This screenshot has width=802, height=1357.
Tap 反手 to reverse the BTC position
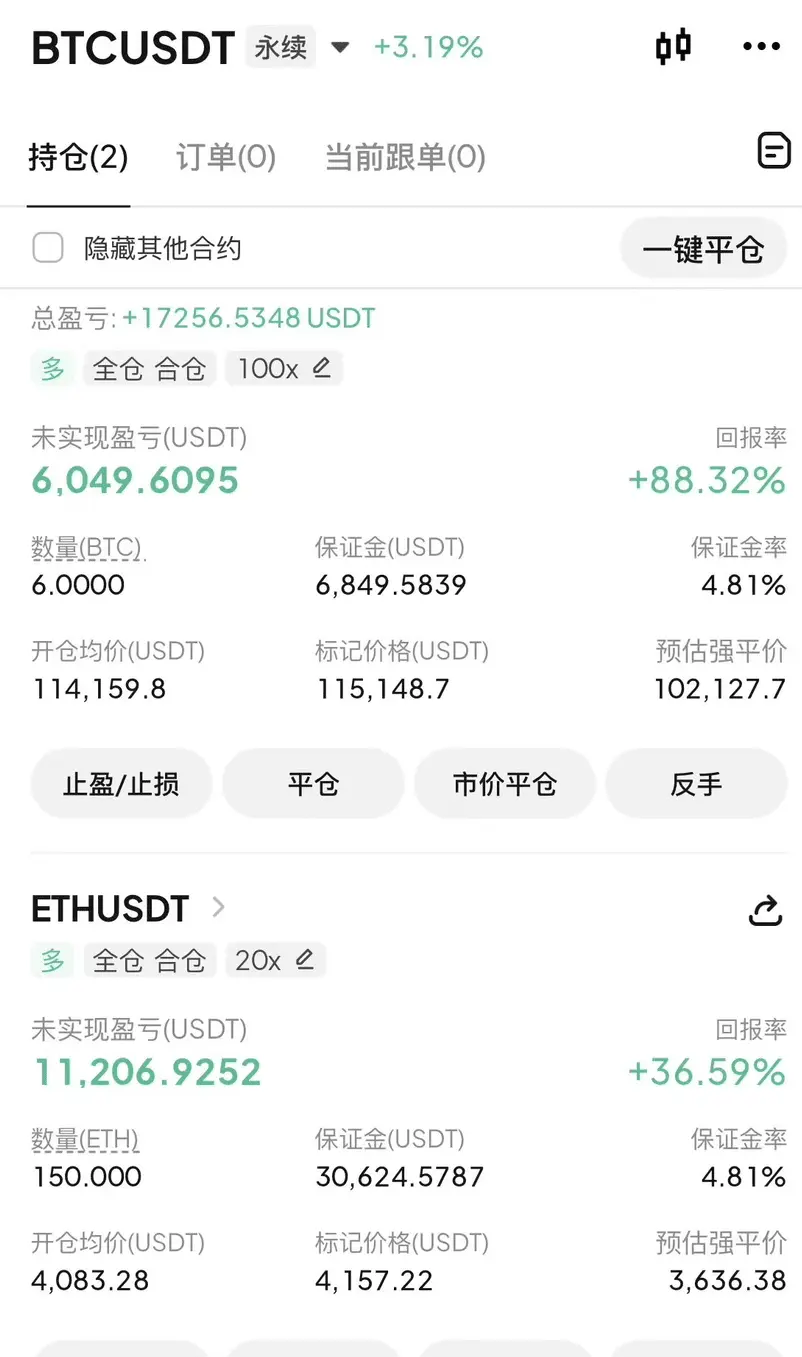click(x=696, y=784)
